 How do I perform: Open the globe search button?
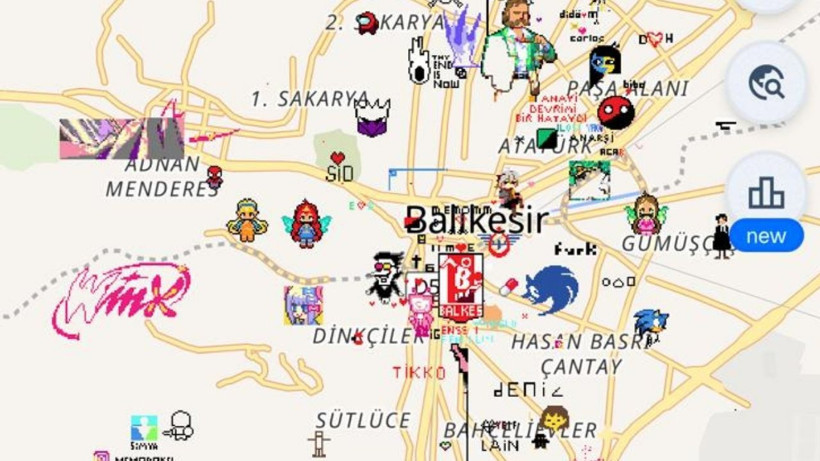pyautogui.click(x=766, y=83)
